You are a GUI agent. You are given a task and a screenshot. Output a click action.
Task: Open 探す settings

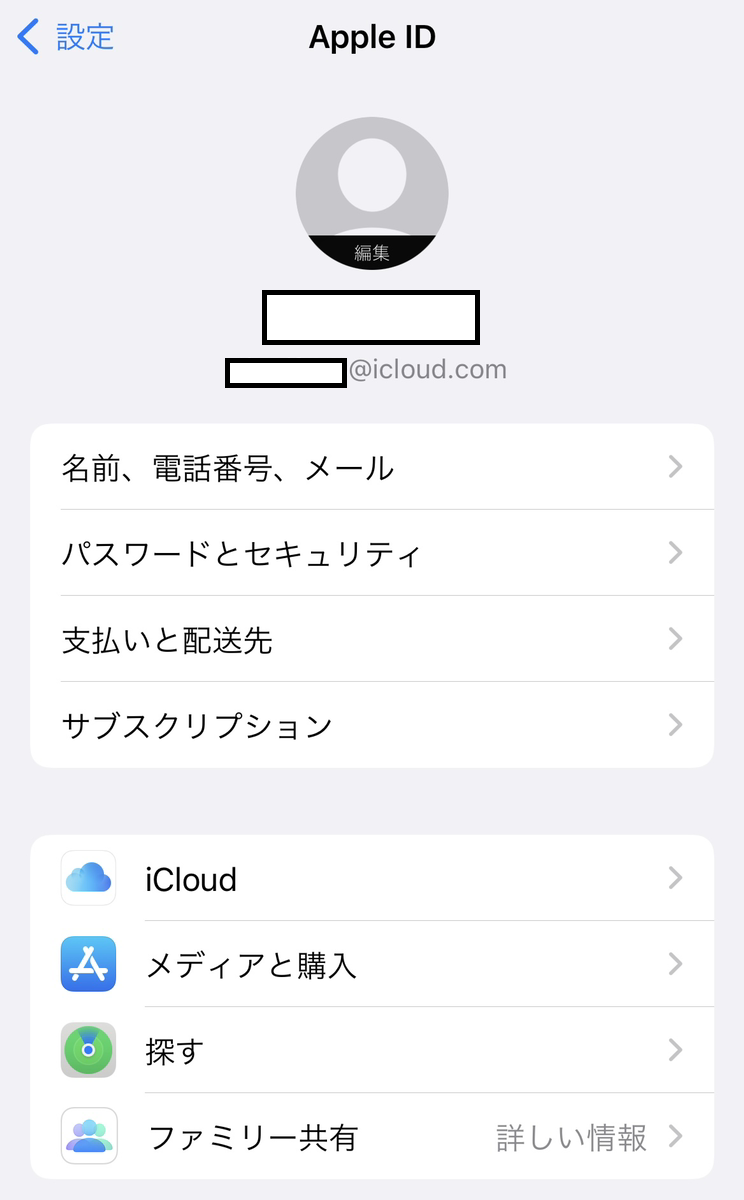pos(372,1051)
